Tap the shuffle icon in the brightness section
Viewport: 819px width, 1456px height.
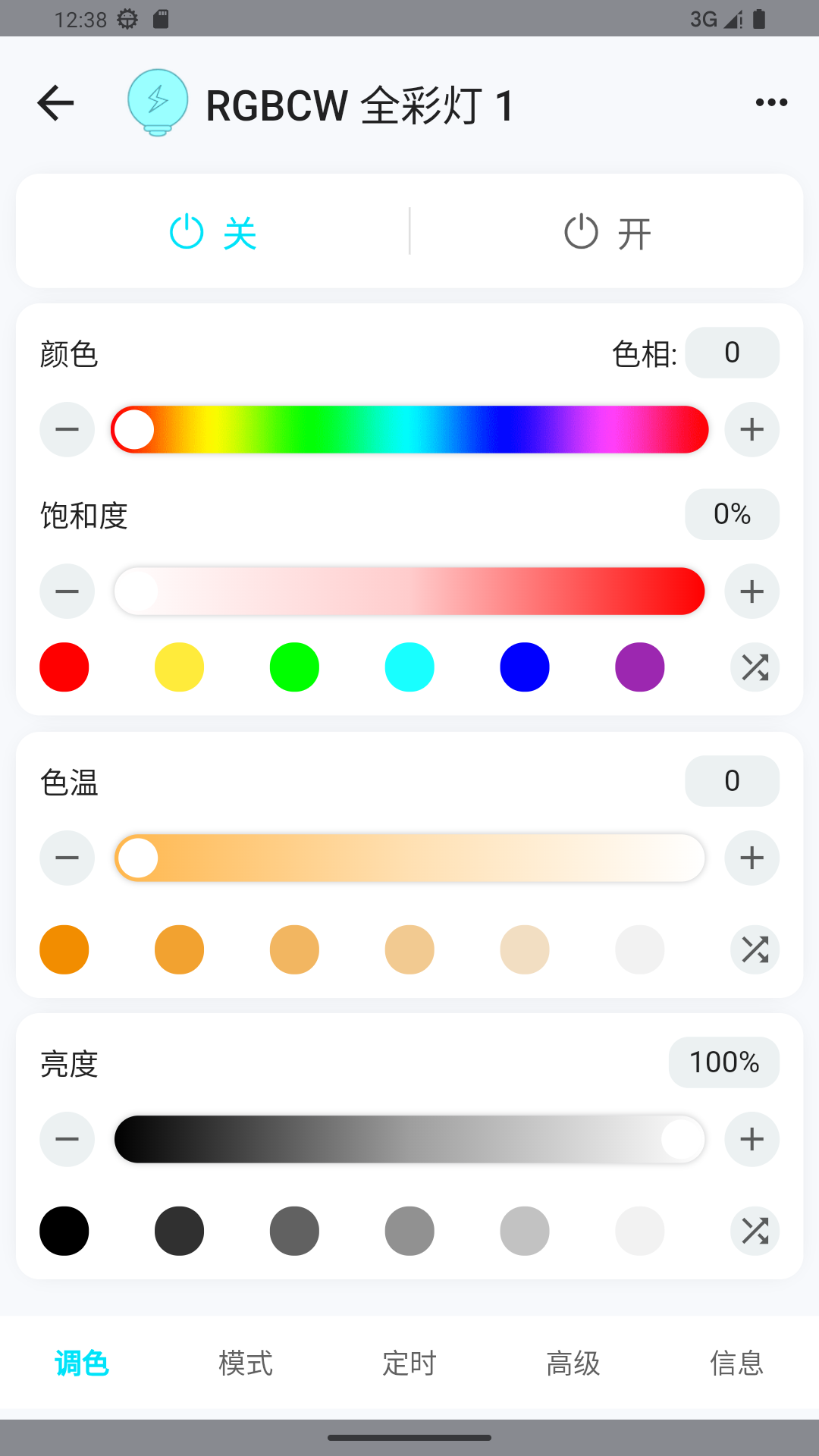(x=754, y=1231)
